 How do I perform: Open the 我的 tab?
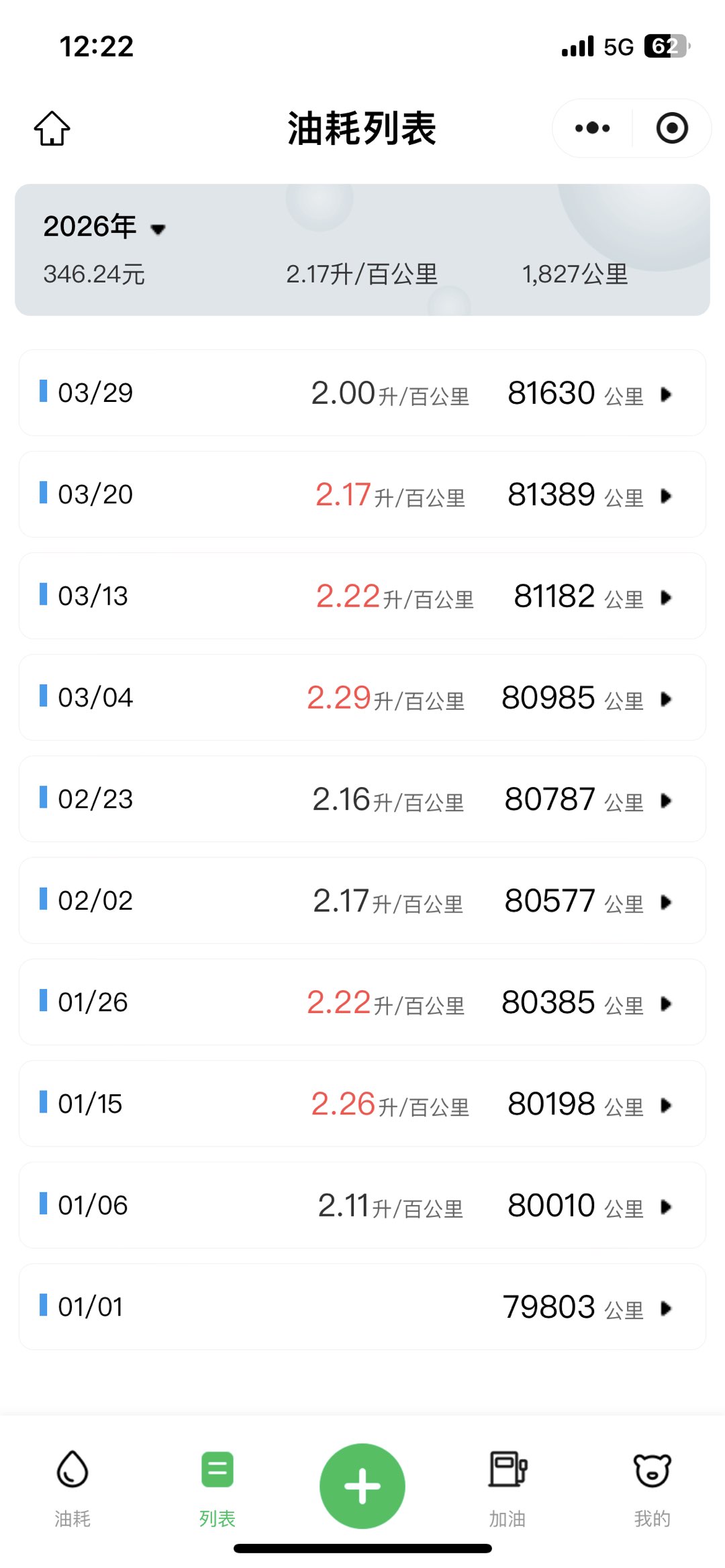point(652,1485)
